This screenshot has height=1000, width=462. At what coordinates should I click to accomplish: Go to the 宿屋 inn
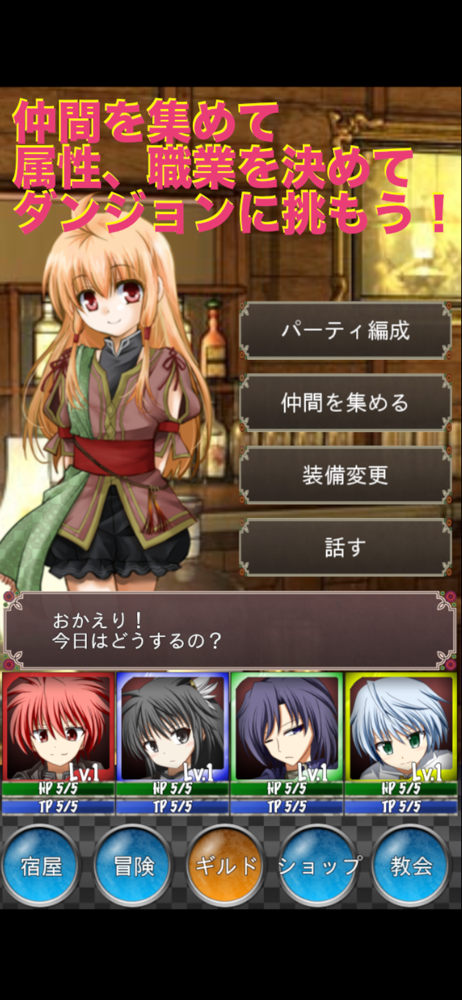[40, 865]
